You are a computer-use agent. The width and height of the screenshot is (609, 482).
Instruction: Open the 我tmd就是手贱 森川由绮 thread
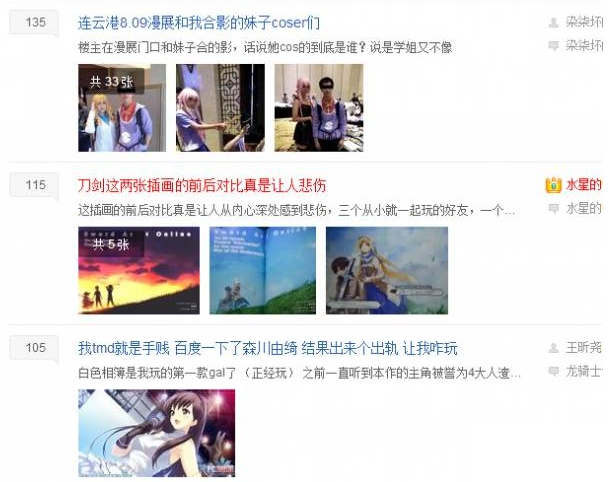click(267, 348)
